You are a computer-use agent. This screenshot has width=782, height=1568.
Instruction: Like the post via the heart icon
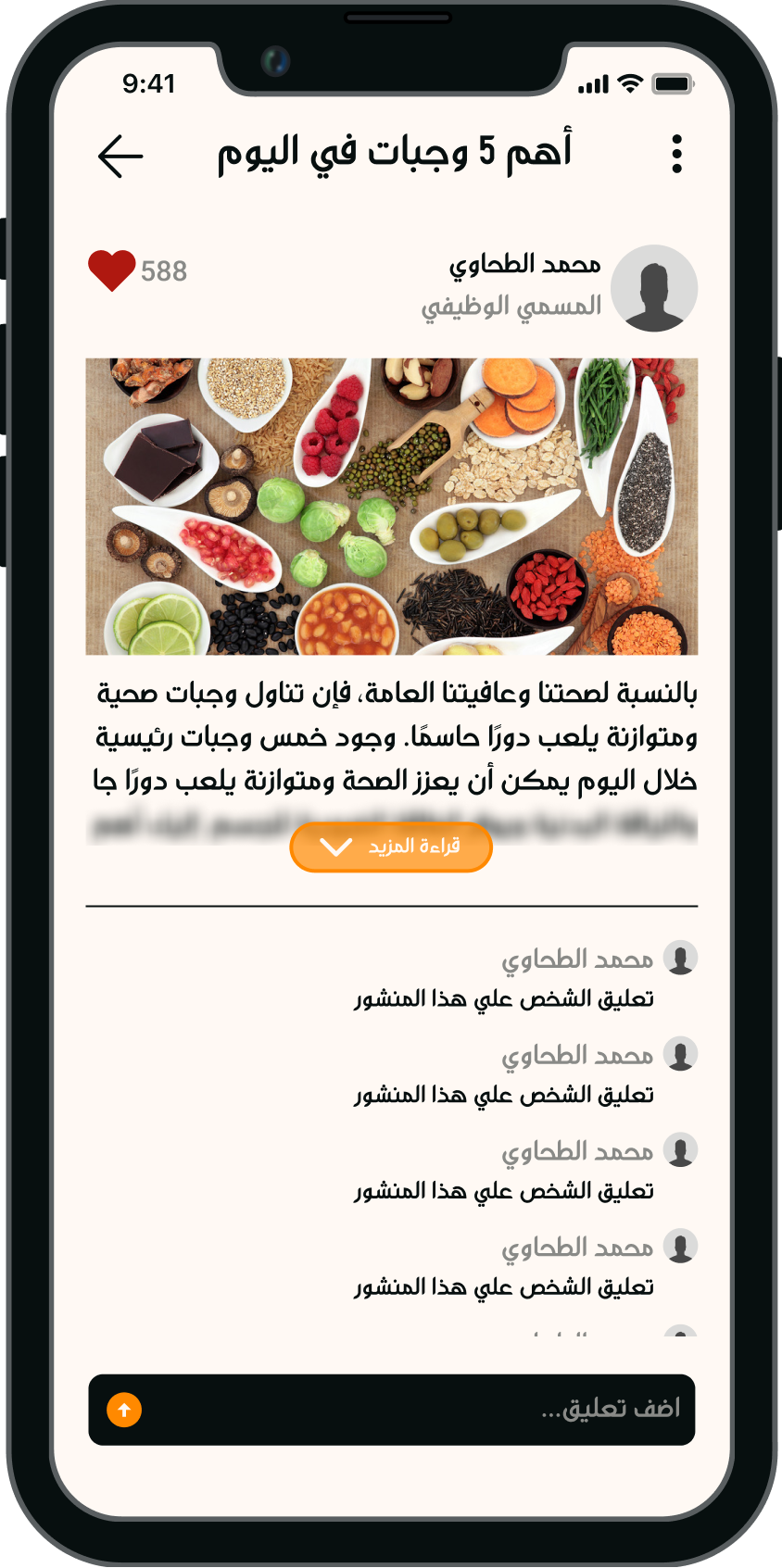pyautogui.click(x=112, y=270)
